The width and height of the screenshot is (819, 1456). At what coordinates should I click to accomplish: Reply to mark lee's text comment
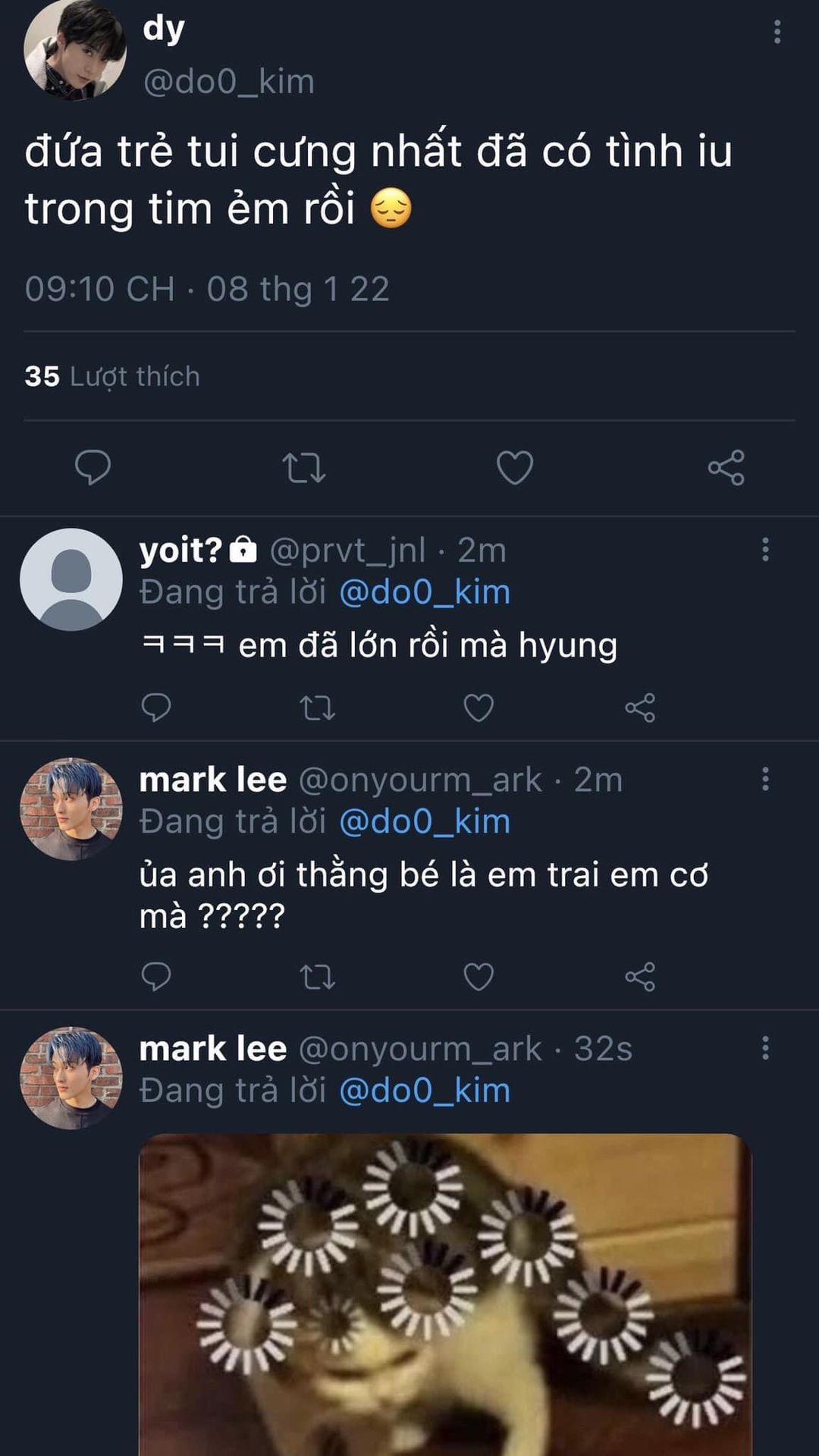[156, 977]
